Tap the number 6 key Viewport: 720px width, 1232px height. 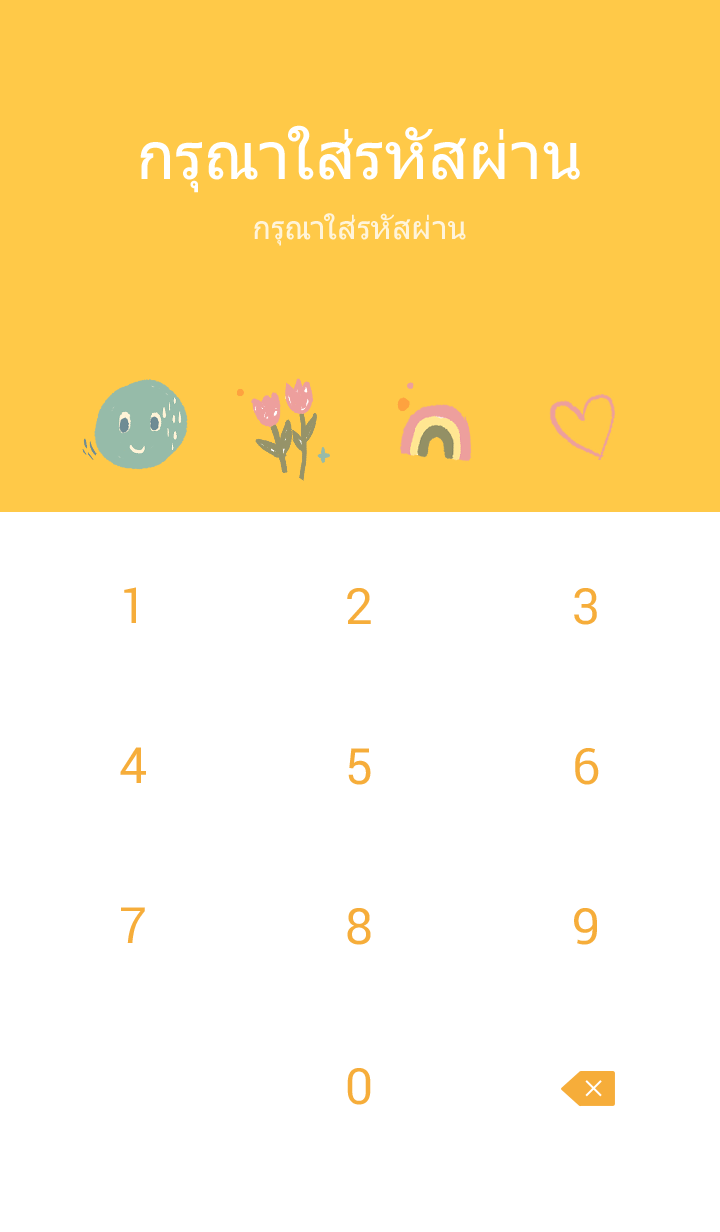pos(586,767)
